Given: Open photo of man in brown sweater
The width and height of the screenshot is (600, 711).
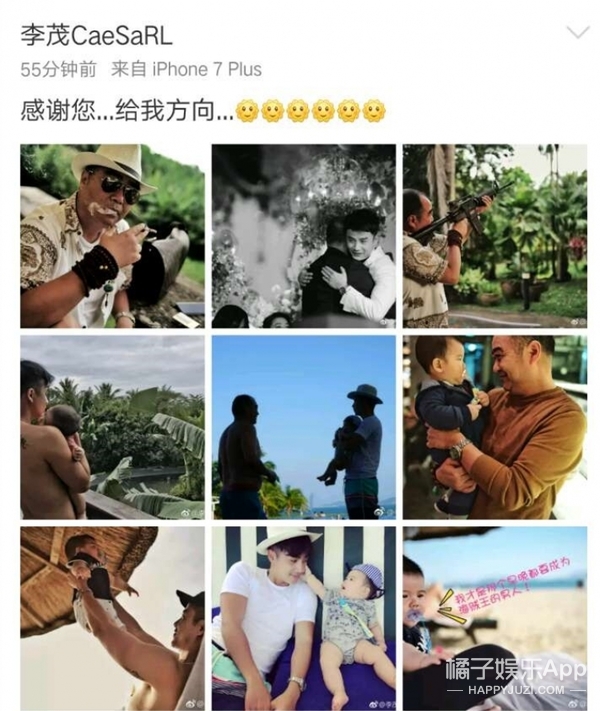Looking at the screenshot, I should pos(494,427).
